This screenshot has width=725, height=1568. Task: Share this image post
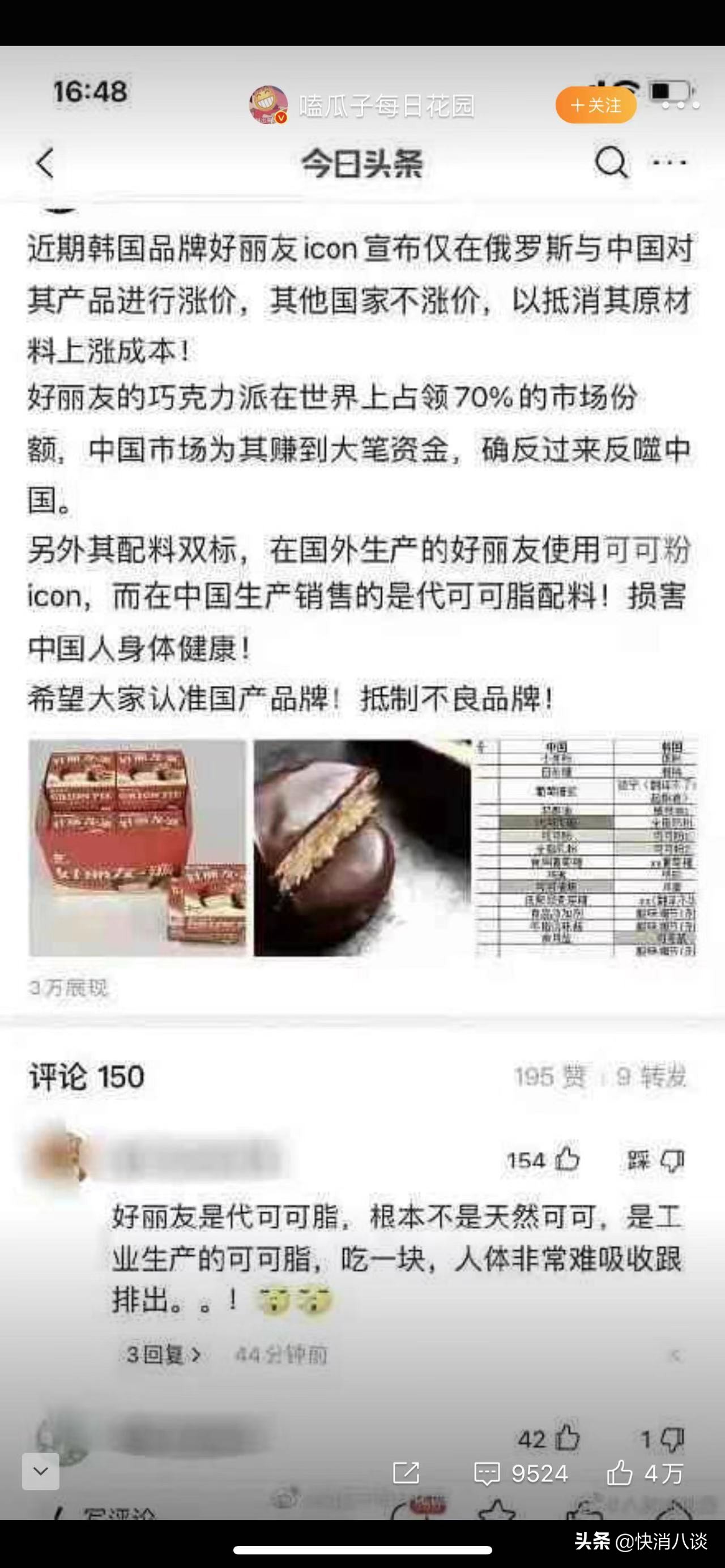point(406,1473)
